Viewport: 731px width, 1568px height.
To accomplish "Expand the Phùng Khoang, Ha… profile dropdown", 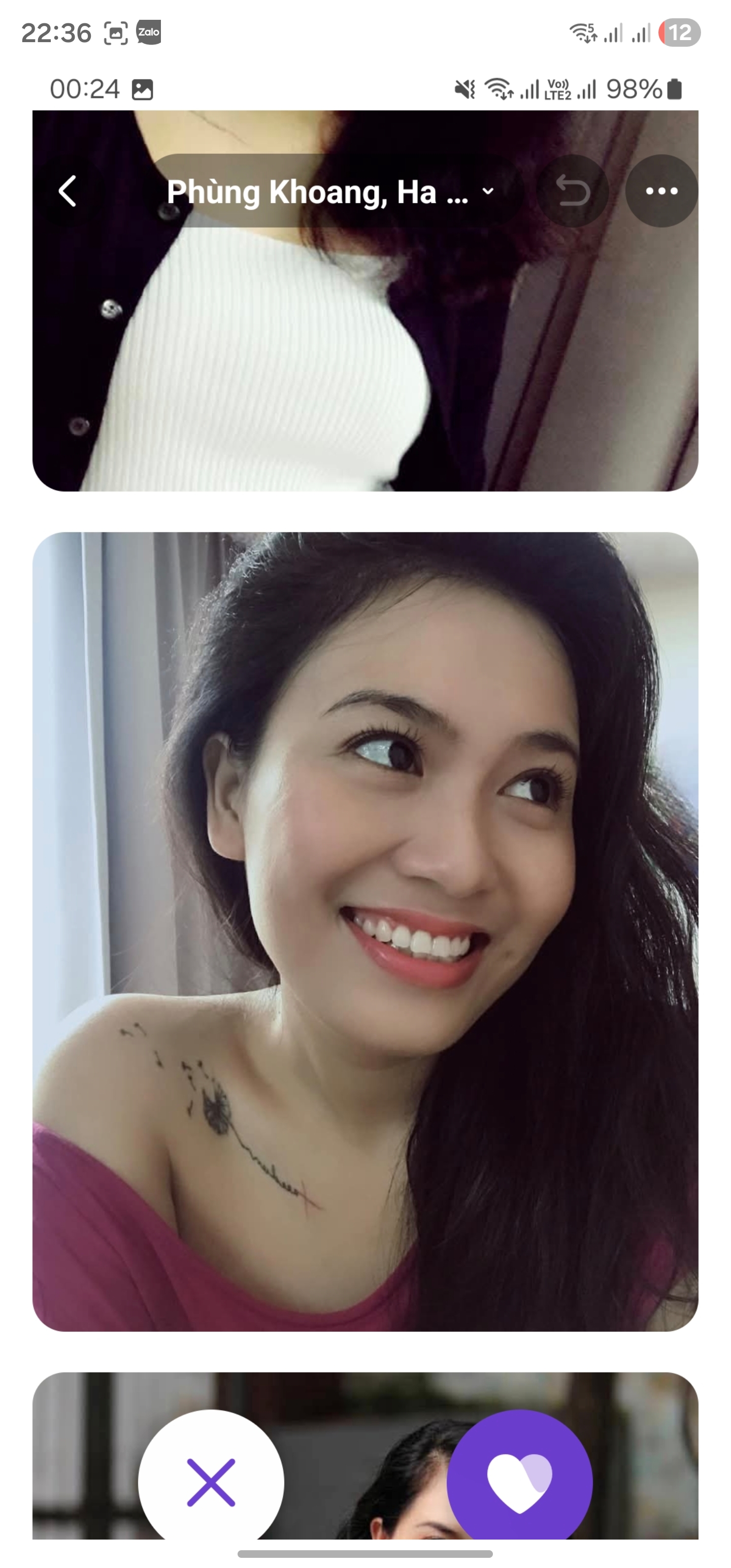I will [x=331, y=191].
